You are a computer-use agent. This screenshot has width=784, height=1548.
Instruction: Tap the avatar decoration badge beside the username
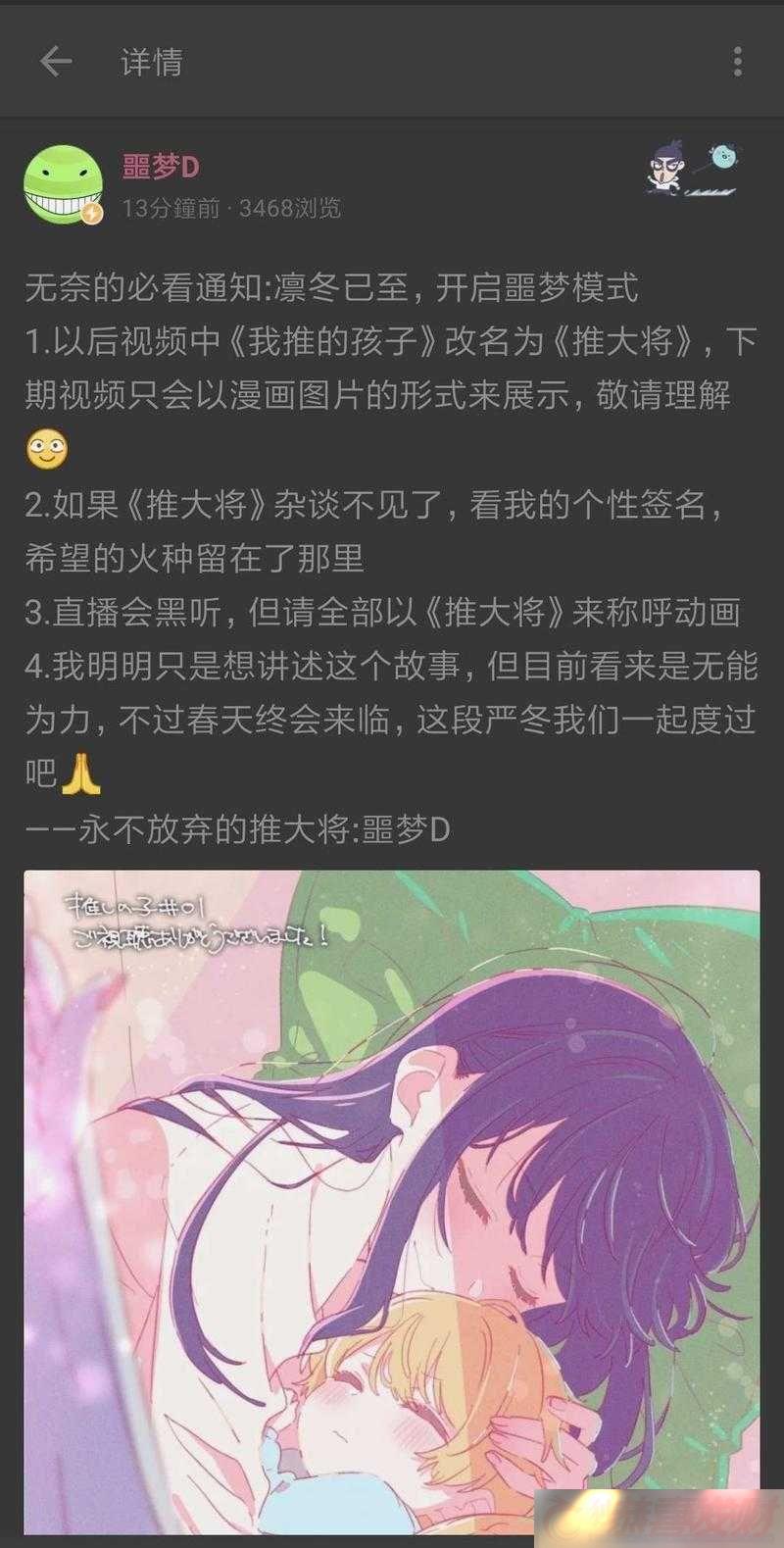click(694, 169)
